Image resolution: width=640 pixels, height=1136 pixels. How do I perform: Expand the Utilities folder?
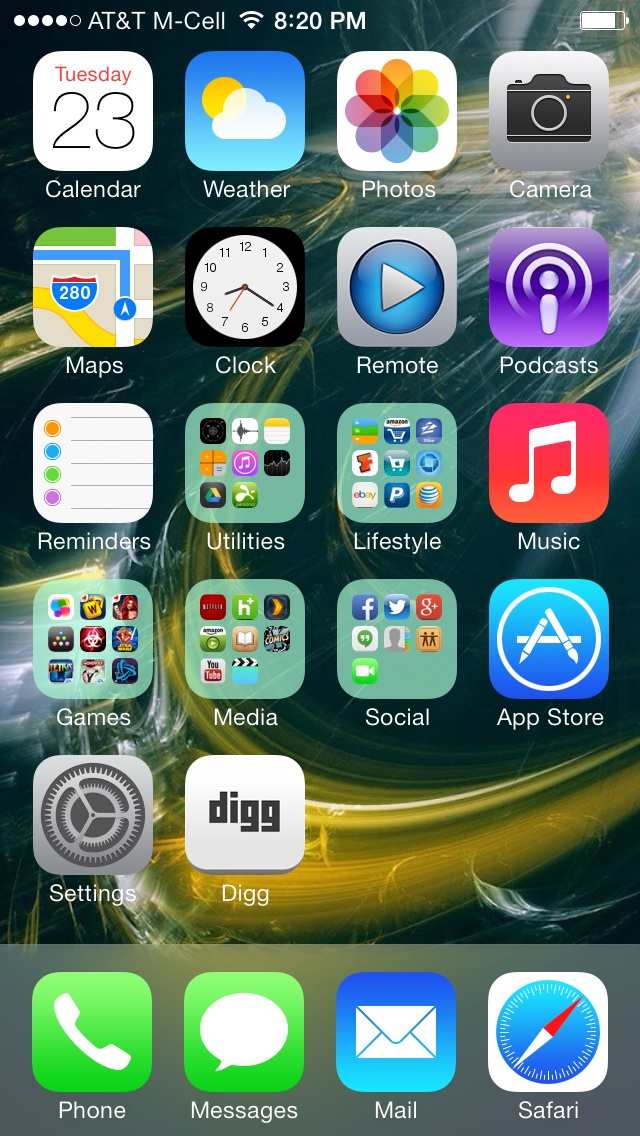[x=245, y=463]
